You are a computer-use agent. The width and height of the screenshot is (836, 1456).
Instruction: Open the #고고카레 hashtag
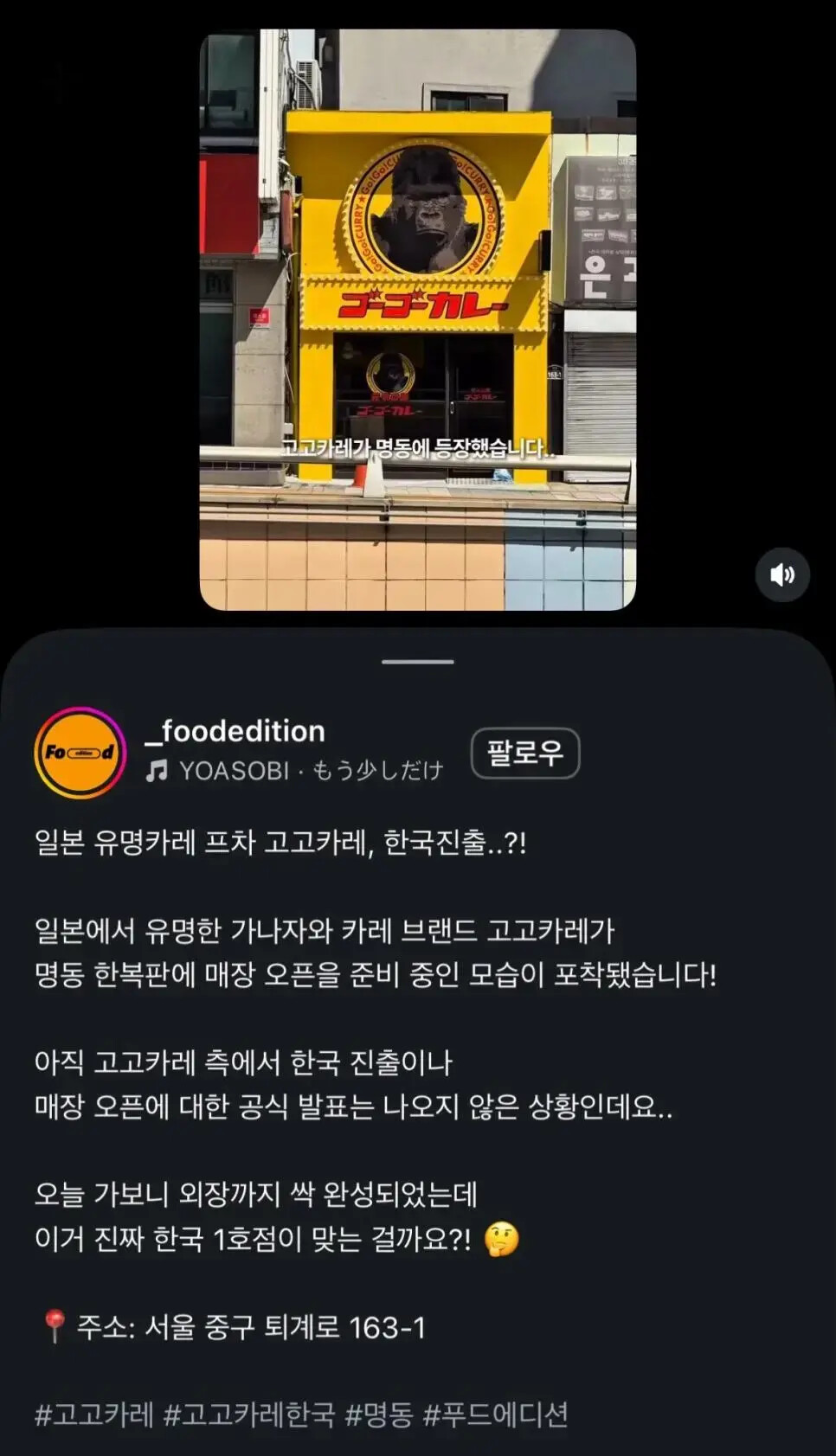tap(93, 1414)
